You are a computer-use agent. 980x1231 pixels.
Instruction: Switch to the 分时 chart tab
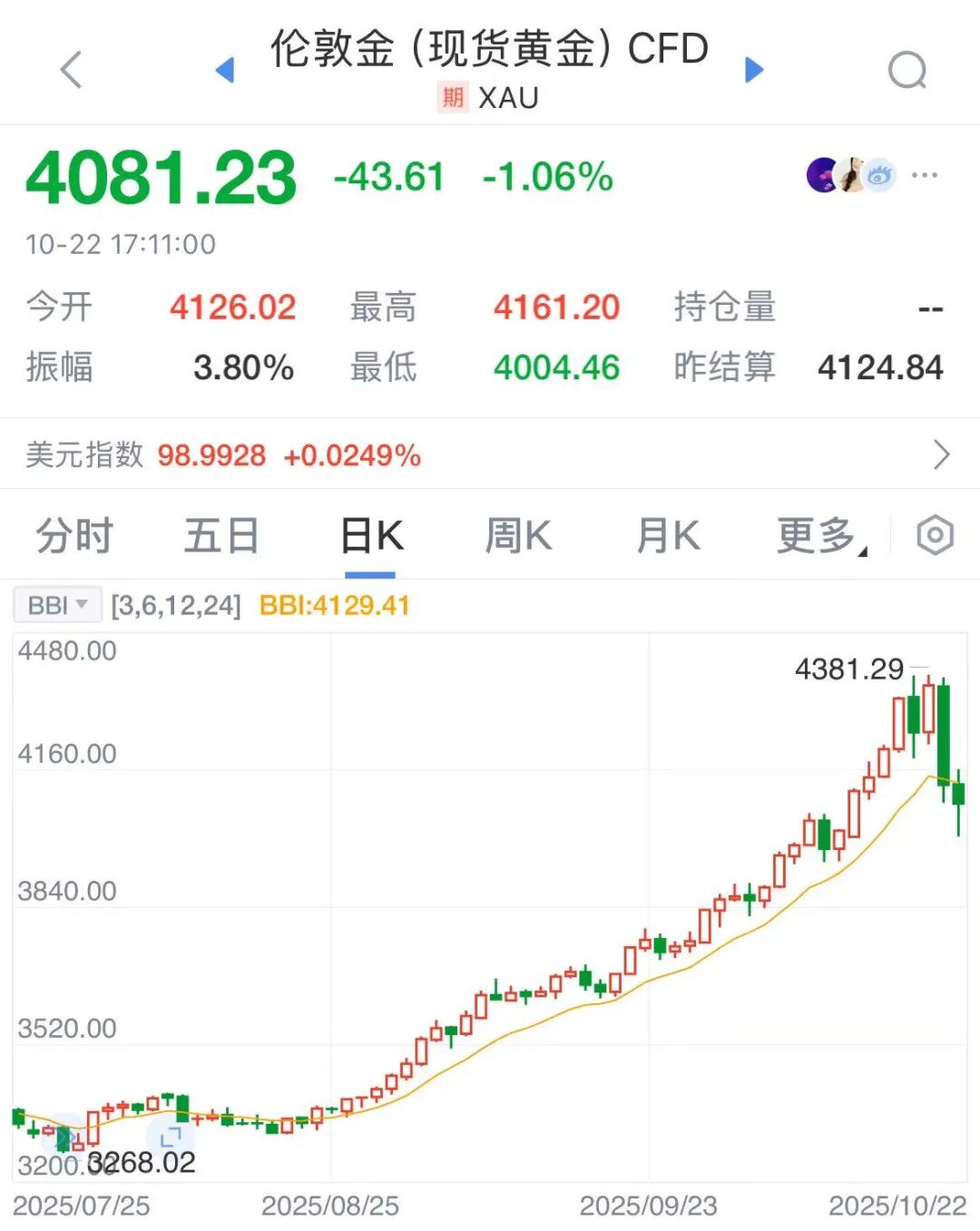(x=74, y=536)
